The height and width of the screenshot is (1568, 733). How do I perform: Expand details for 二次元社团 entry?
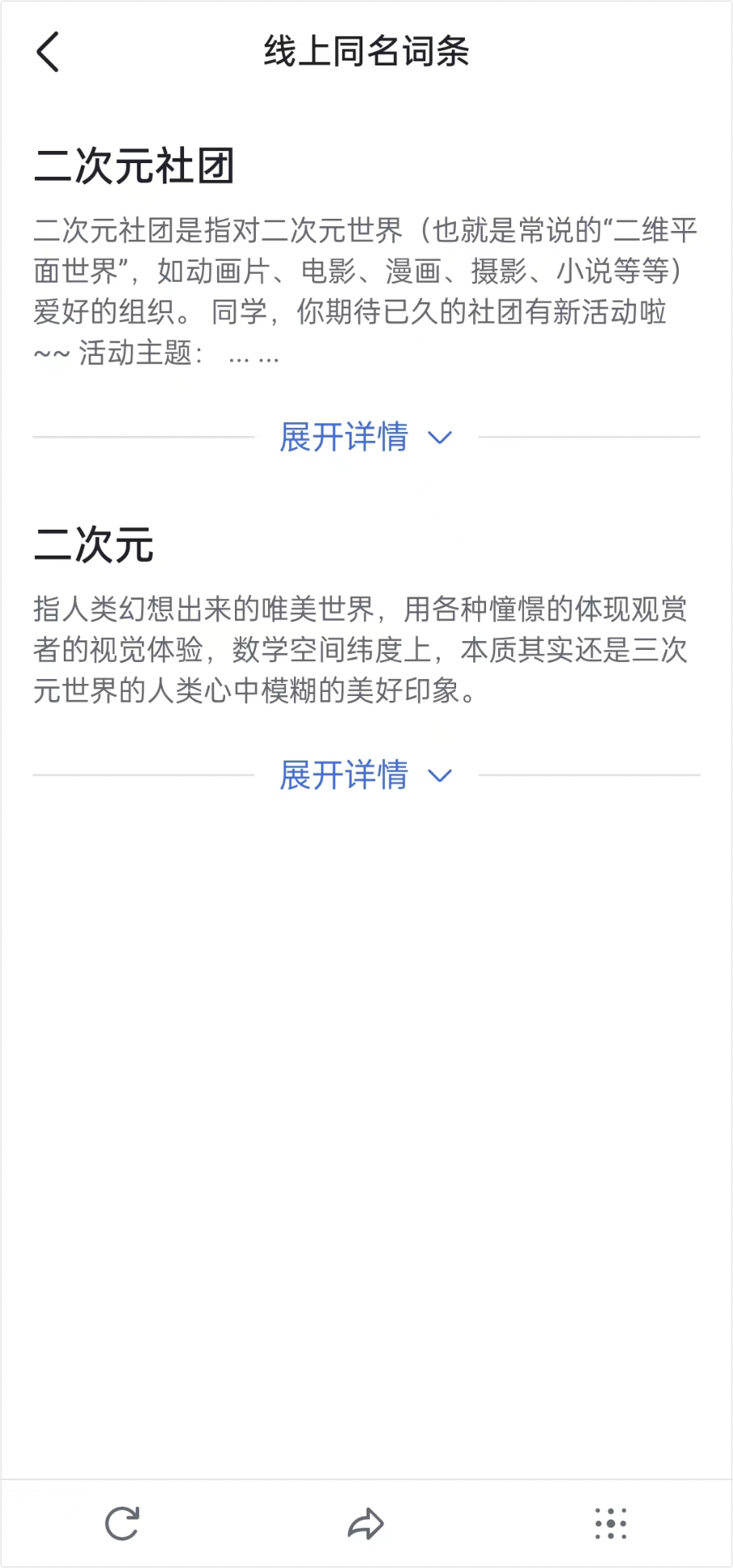[x=365, y=437]
